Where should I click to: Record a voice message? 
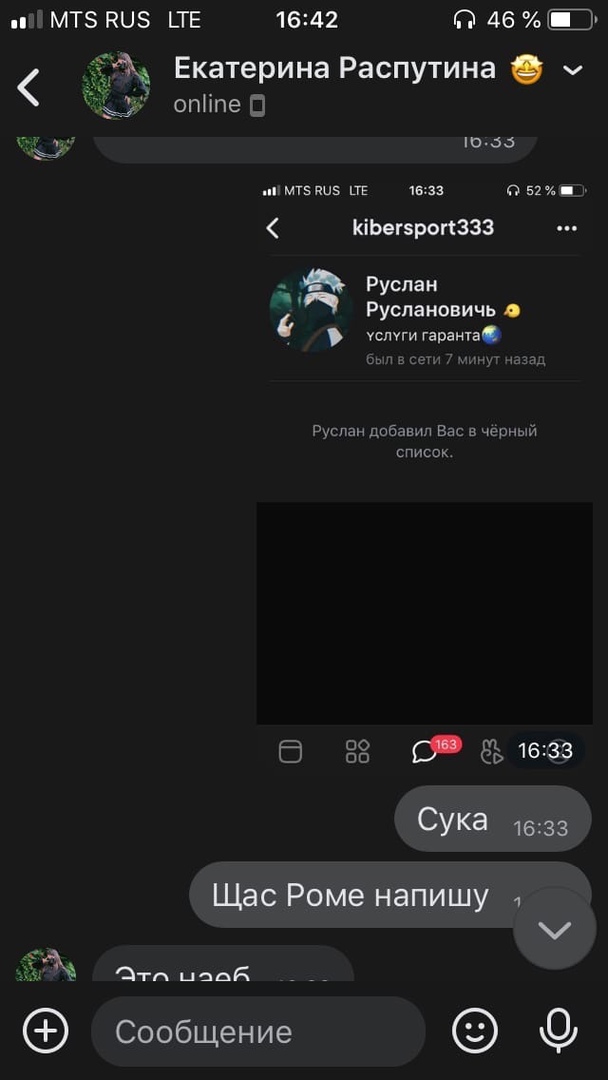click(557, 1031)
